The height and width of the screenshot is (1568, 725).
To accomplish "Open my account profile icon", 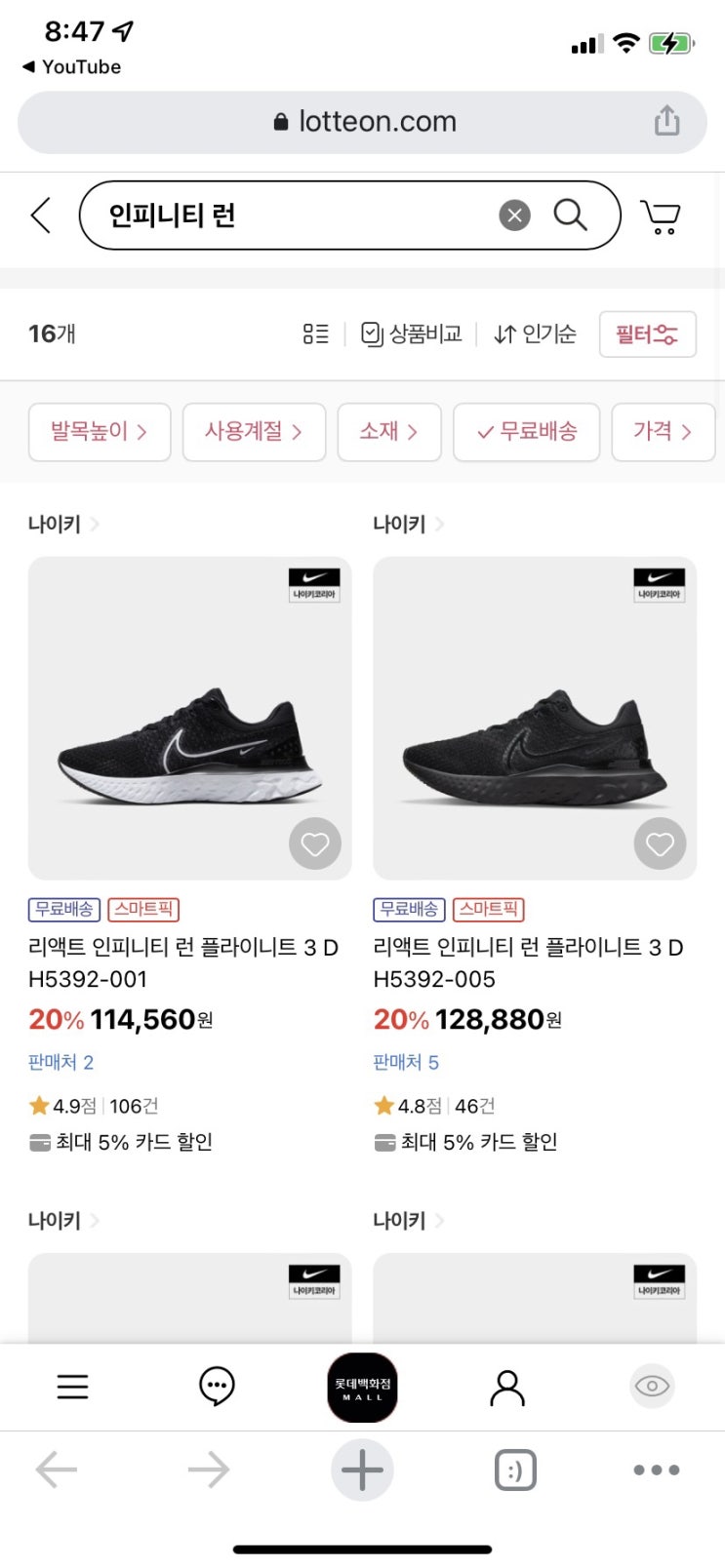I will [506, 1387].
